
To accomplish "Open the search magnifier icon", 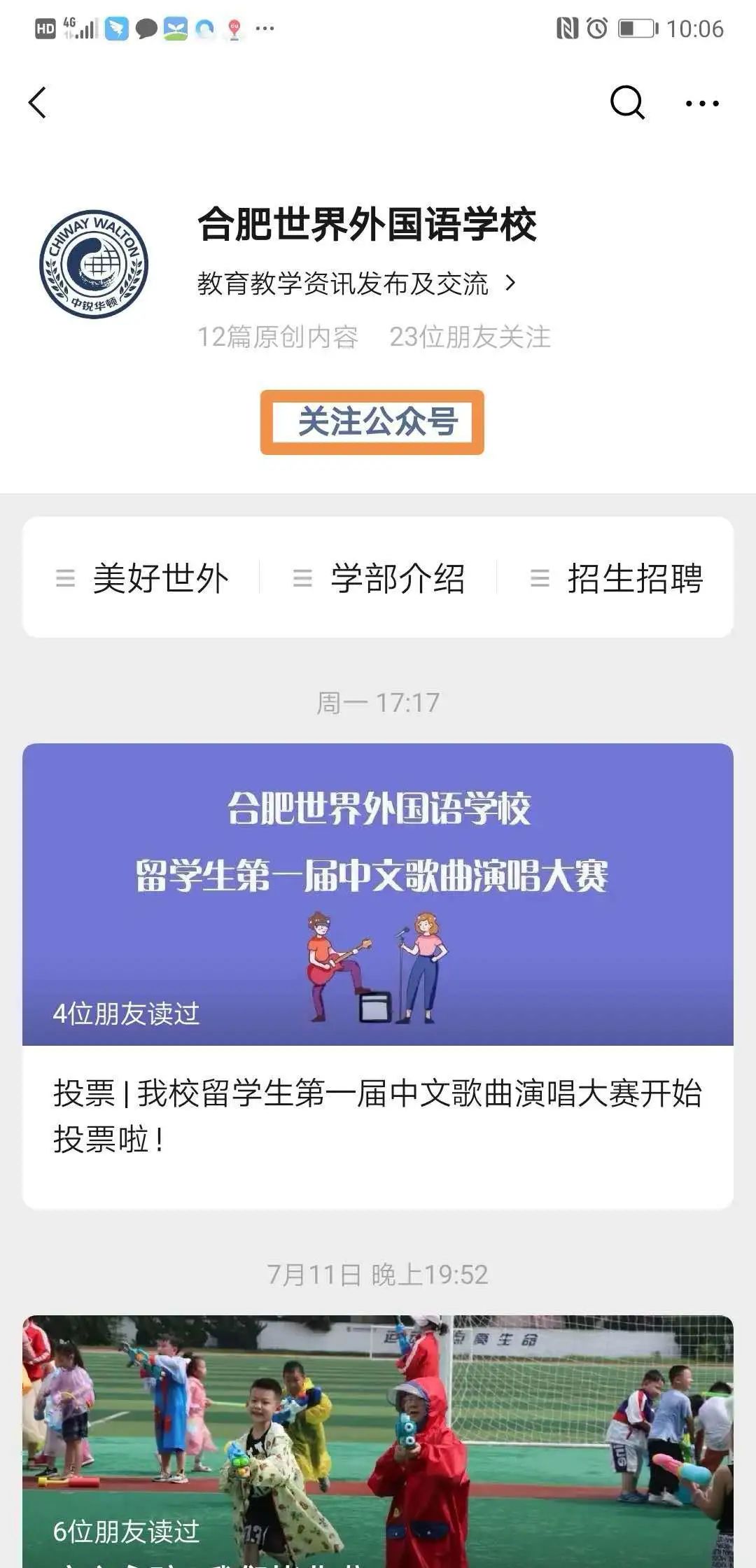I will pyautogui.click(x=626, y=103).
